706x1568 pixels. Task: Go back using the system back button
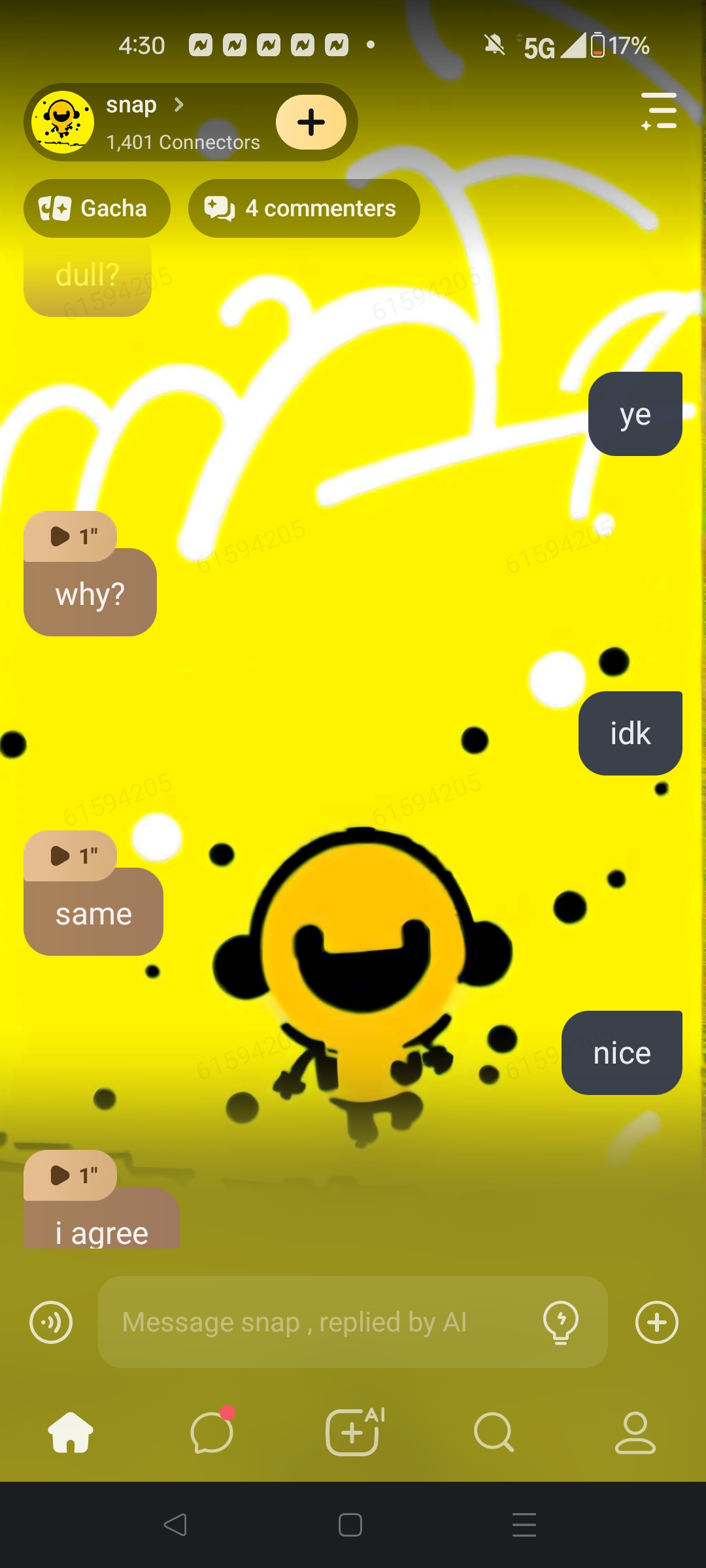[x=175, y=1525]
